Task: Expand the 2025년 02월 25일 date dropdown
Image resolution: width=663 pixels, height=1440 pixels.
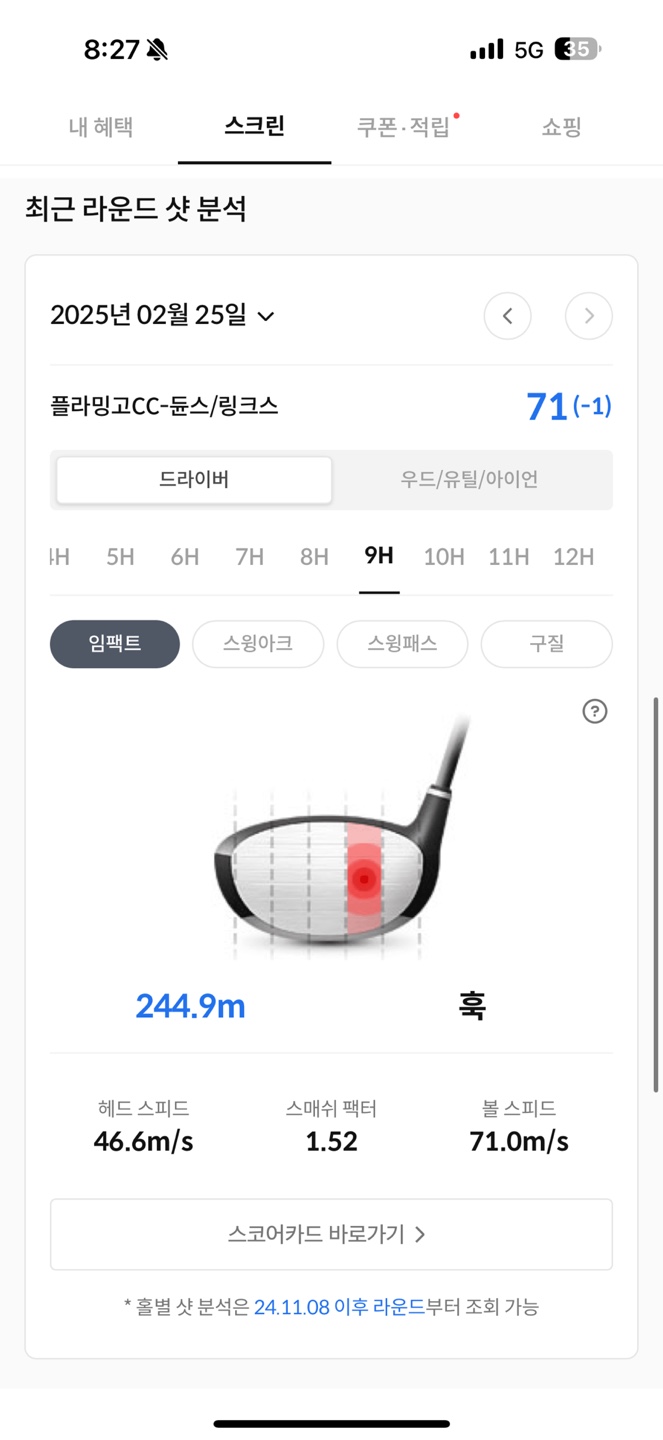Action: [163, 316]
